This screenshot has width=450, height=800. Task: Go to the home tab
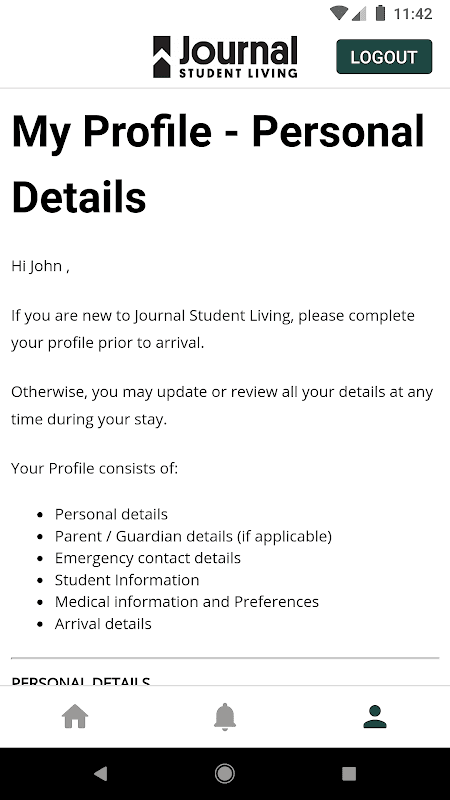[x=75, y=716]
